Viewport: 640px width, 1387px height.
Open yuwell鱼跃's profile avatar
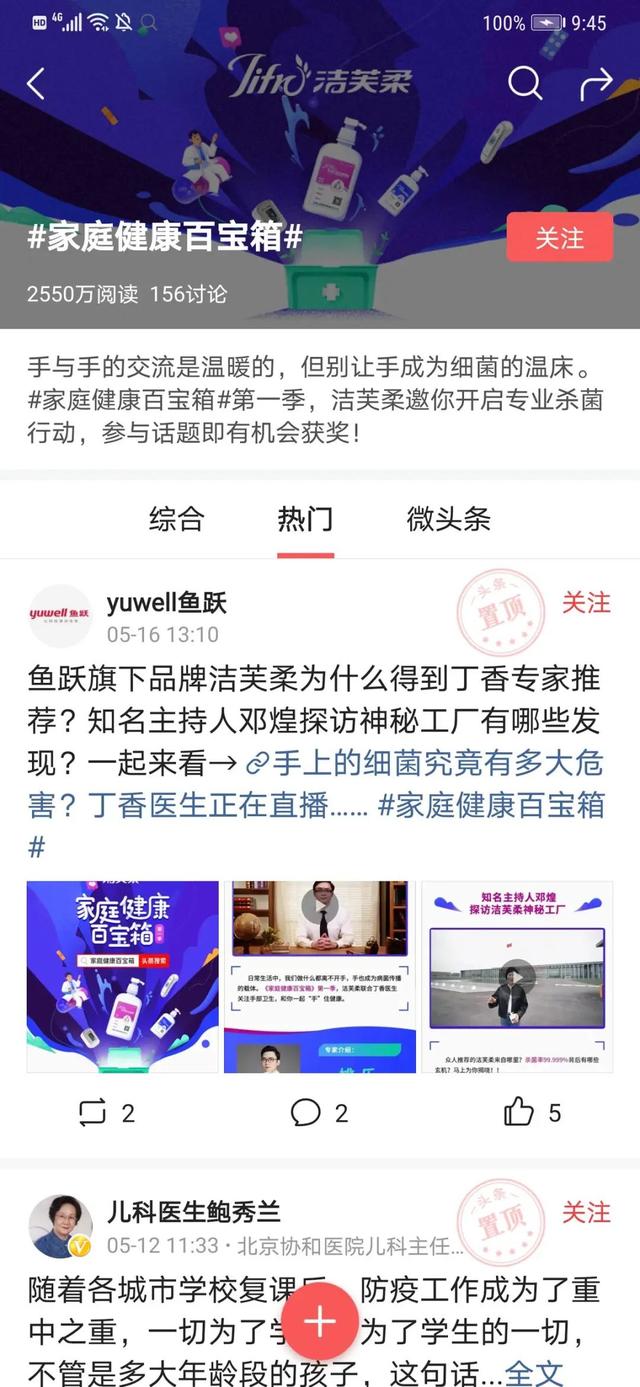coord(59,616)
